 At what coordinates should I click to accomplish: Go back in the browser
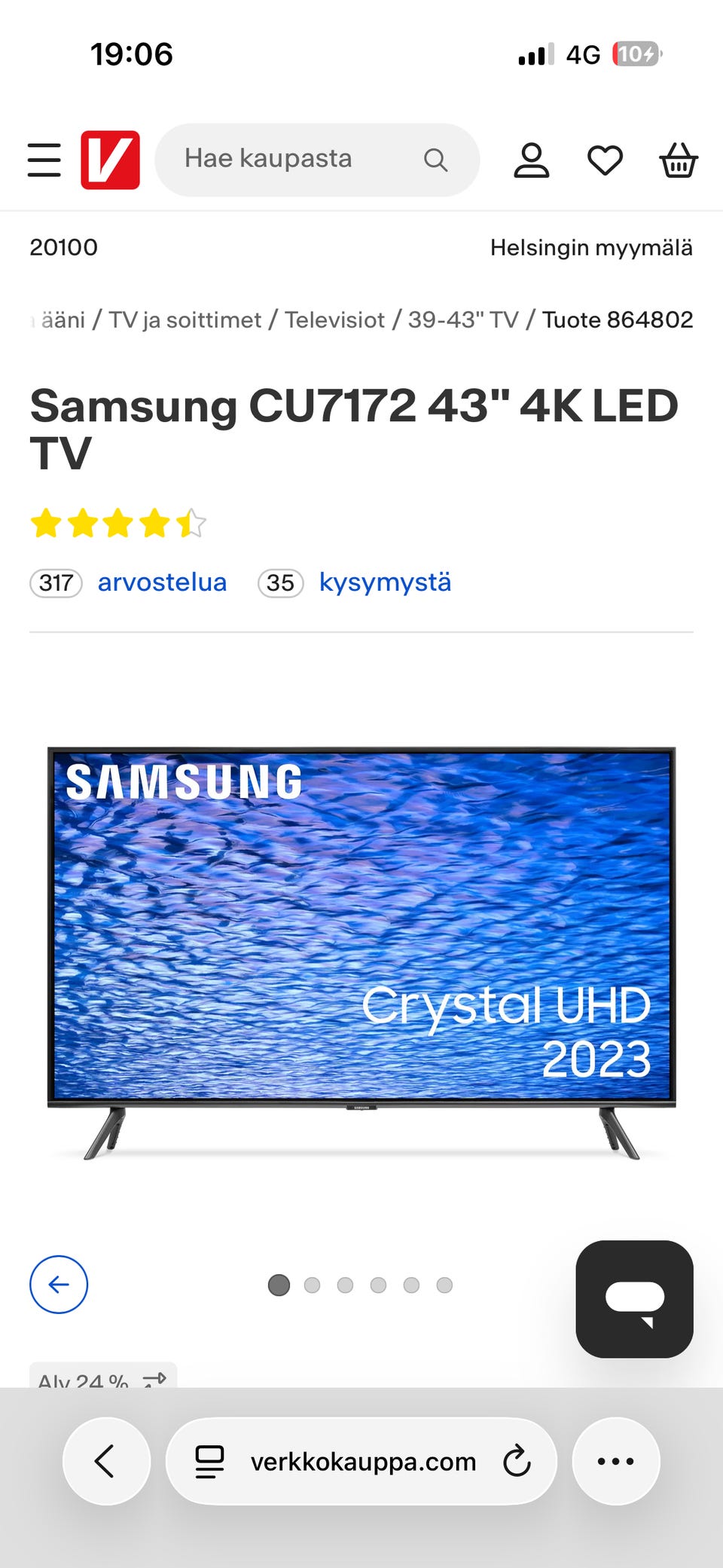[x=106, y=1461]
